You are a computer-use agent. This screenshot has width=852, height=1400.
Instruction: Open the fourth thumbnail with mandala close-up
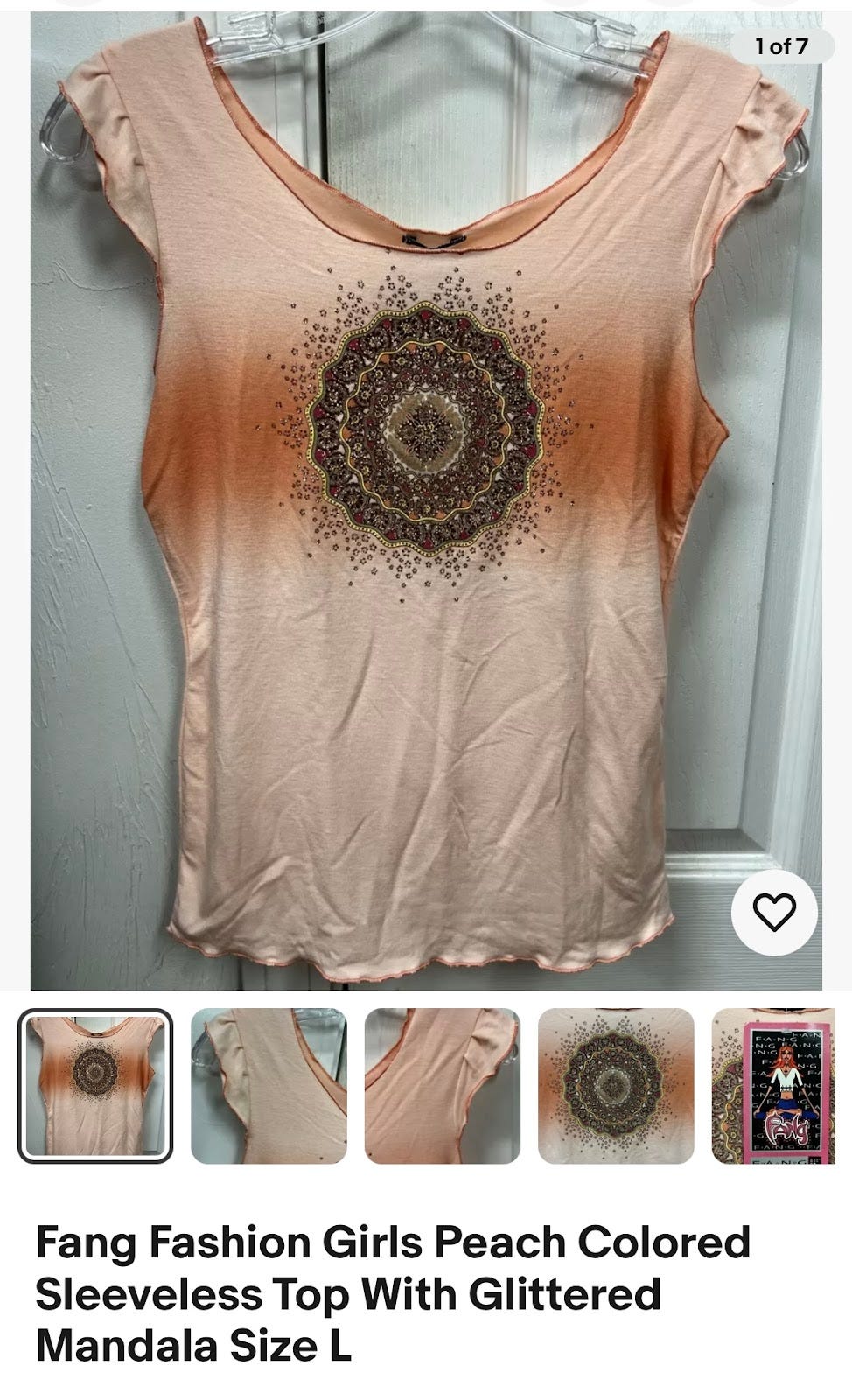616,1086
